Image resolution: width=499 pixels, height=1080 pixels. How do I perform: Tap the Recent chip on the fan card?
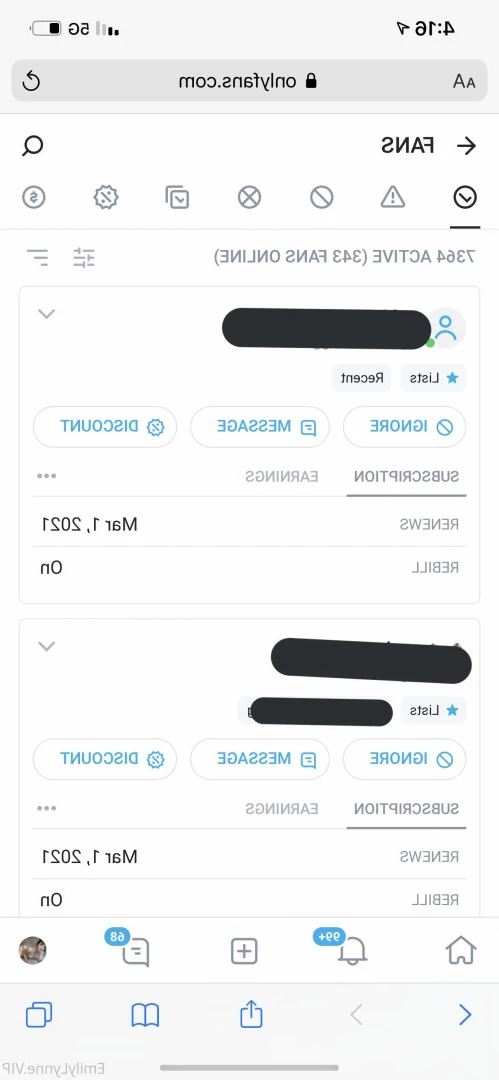[361, 378]
